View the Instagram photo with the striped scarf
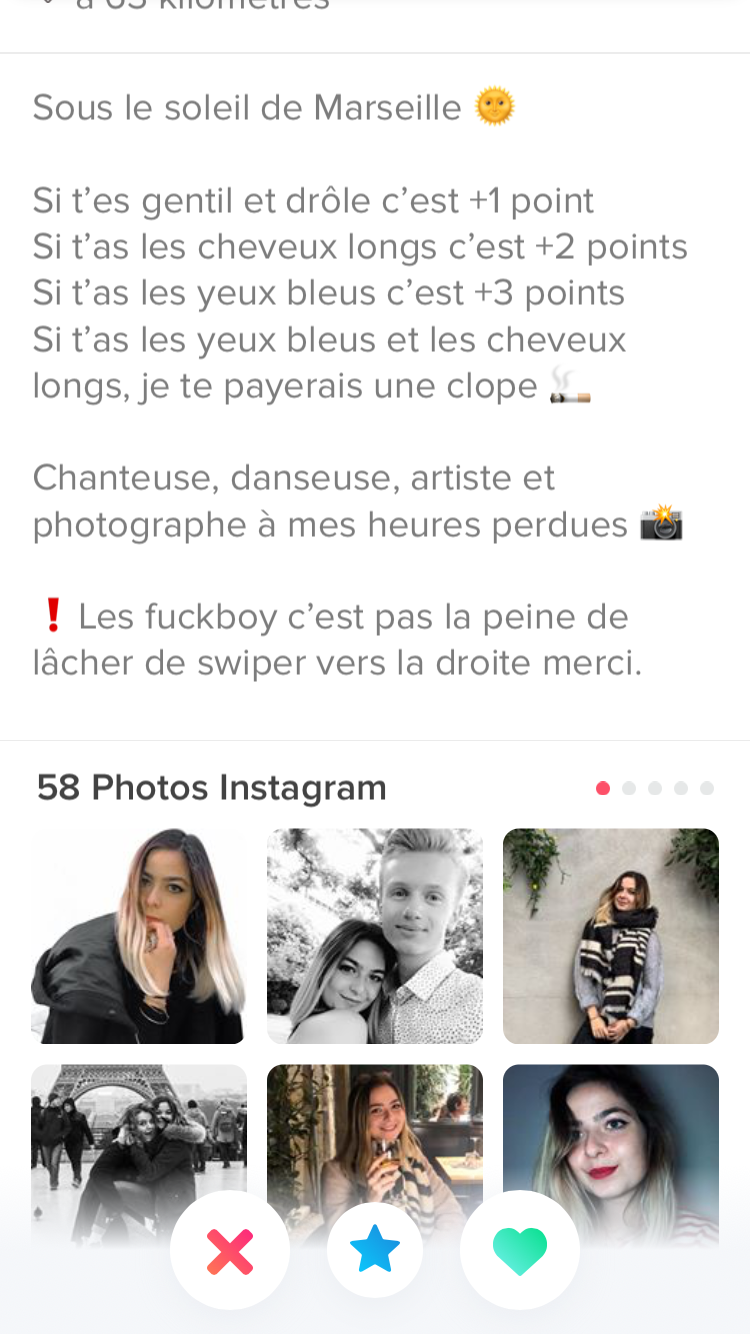Image resolution: width=750 pixels, height=1334 pixels. pos(611,936)
